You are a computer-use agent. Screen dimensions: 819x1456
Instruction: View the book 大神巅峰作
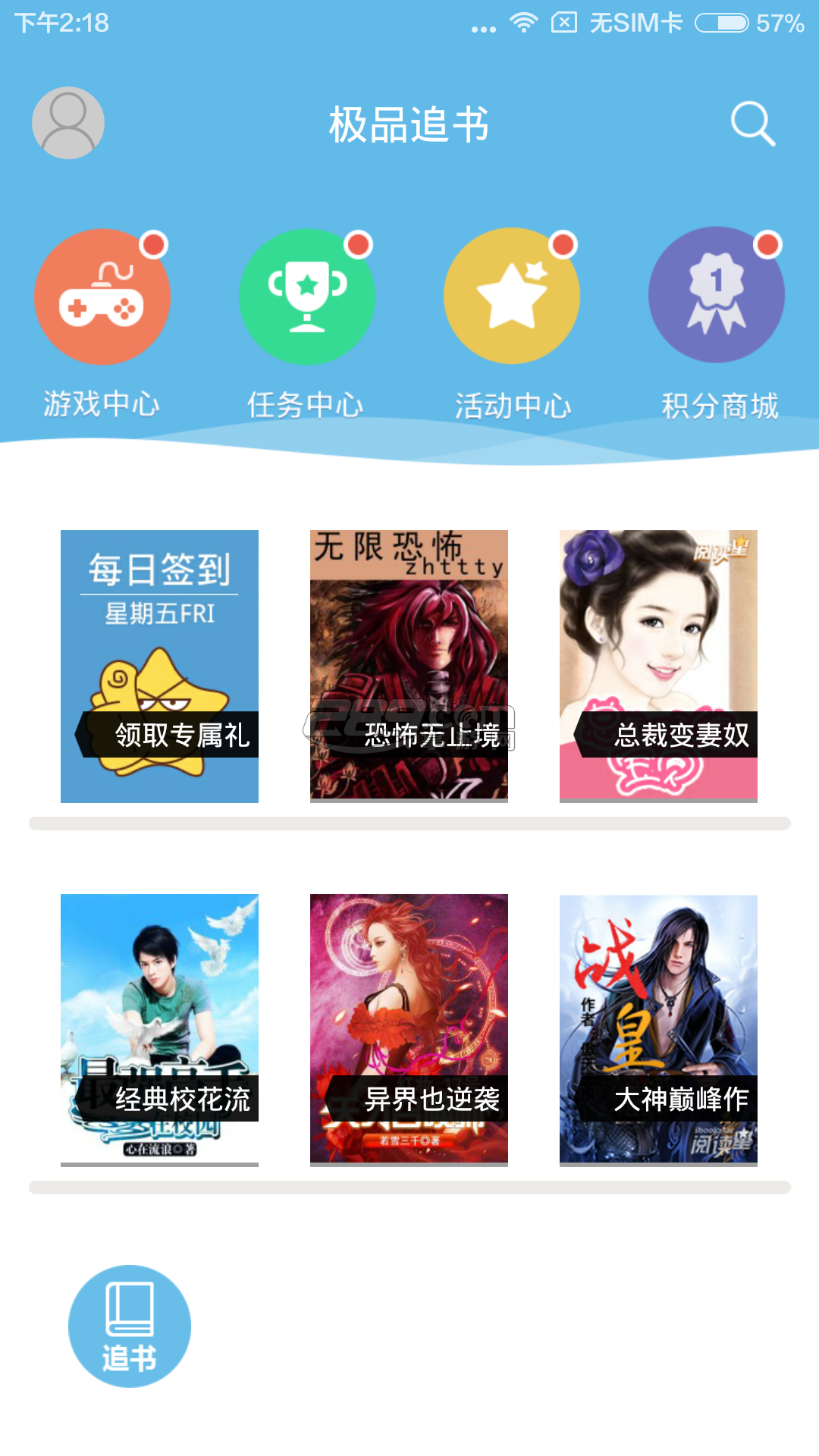658,1029
